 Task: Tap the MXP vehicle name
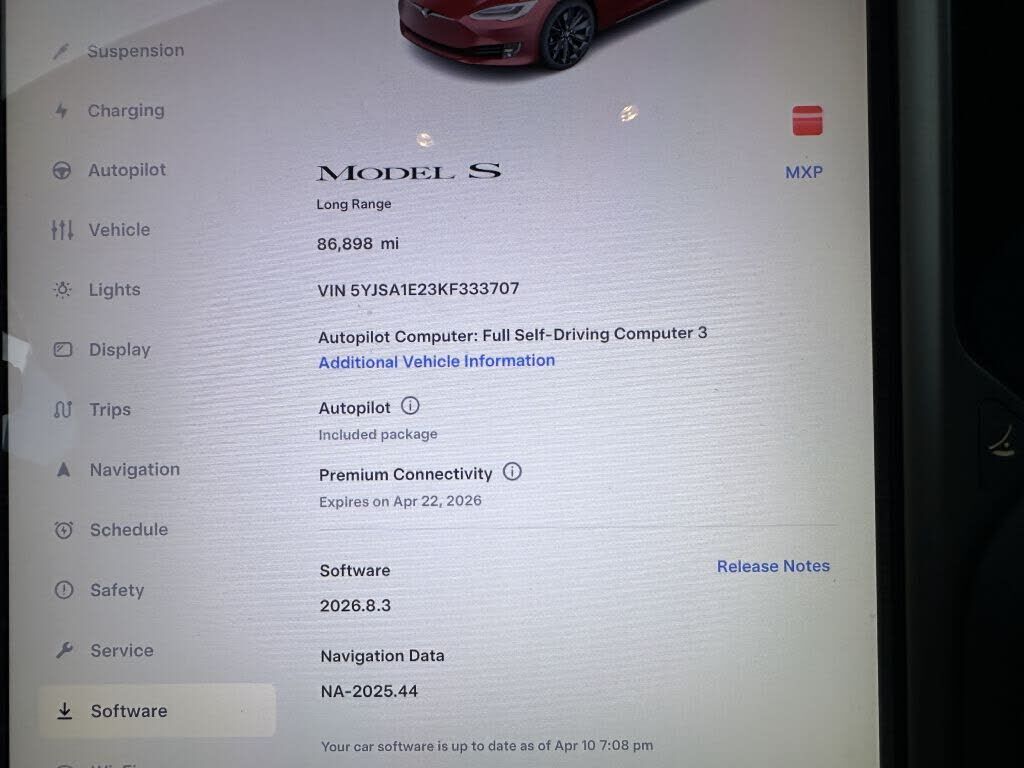pos(803,172)
